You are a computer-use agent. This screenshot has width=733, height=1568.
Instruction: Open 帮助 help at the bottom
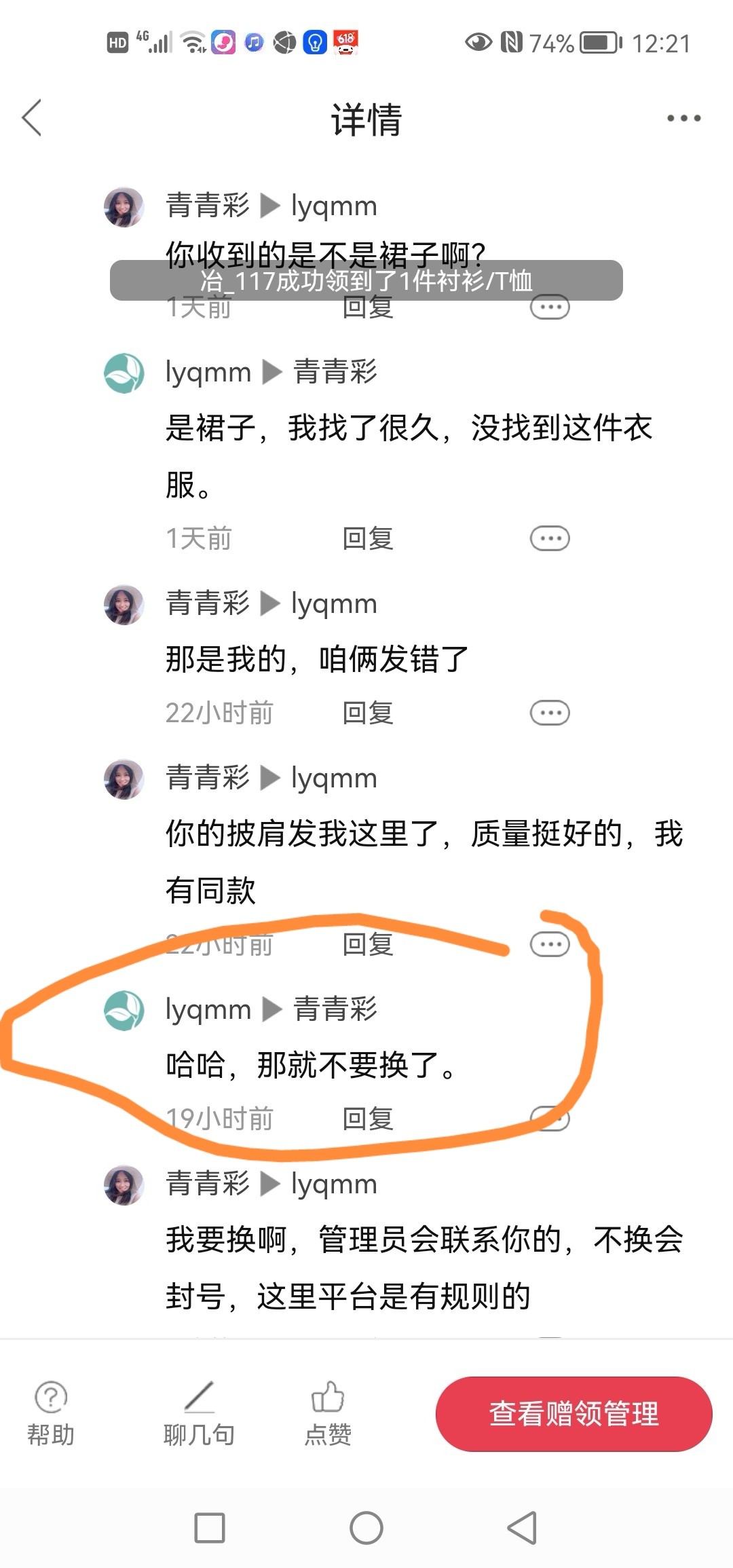[51, 1414]
